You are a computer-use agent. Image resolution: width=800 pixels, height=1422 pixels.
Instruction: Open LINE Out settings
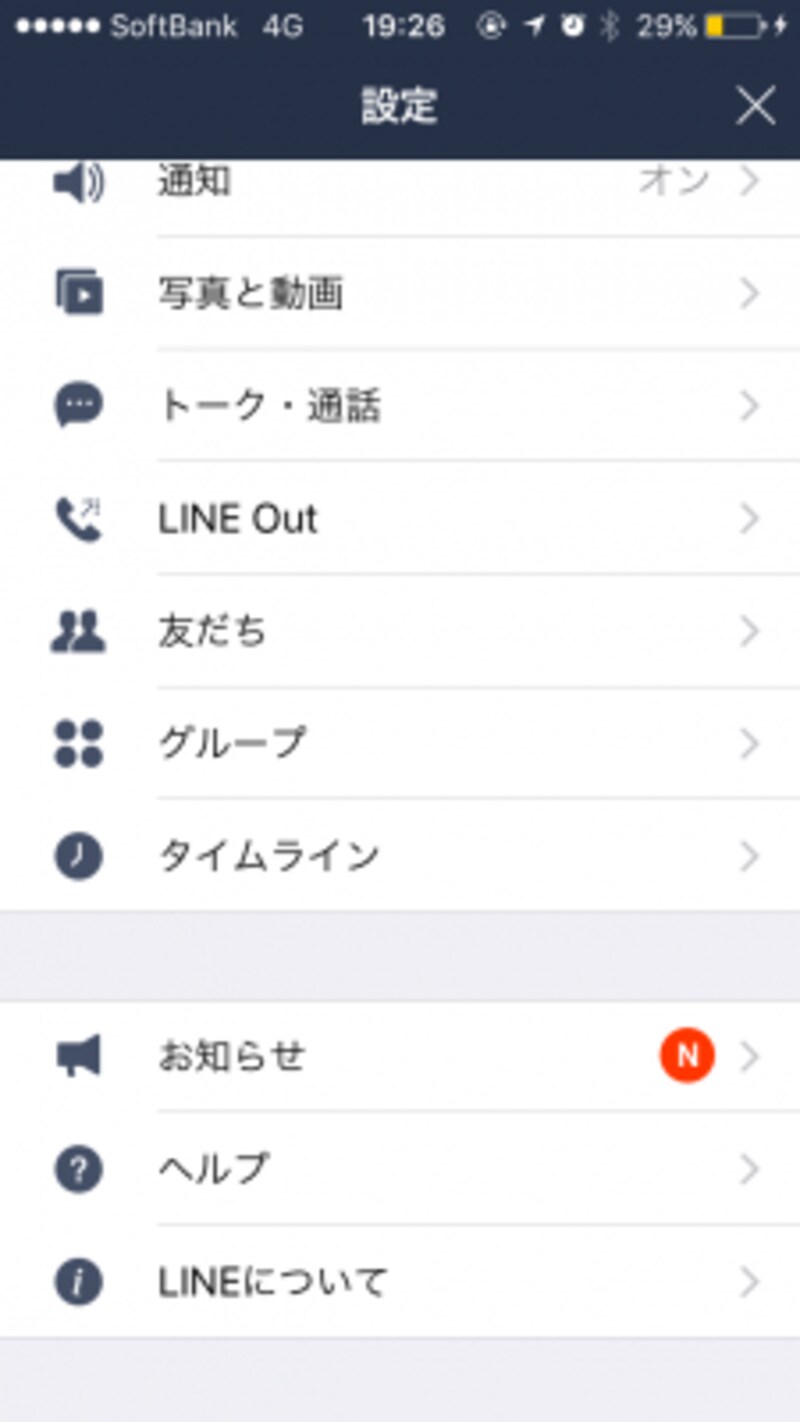click(400, 519)
